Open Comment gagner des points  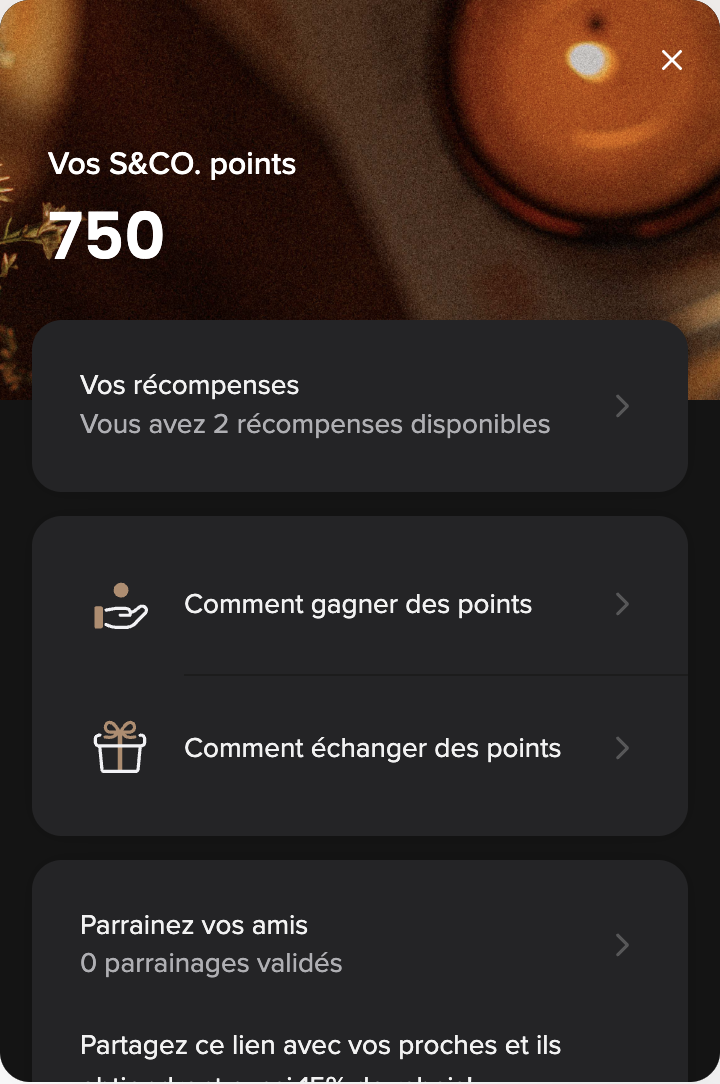click(360, 604)
